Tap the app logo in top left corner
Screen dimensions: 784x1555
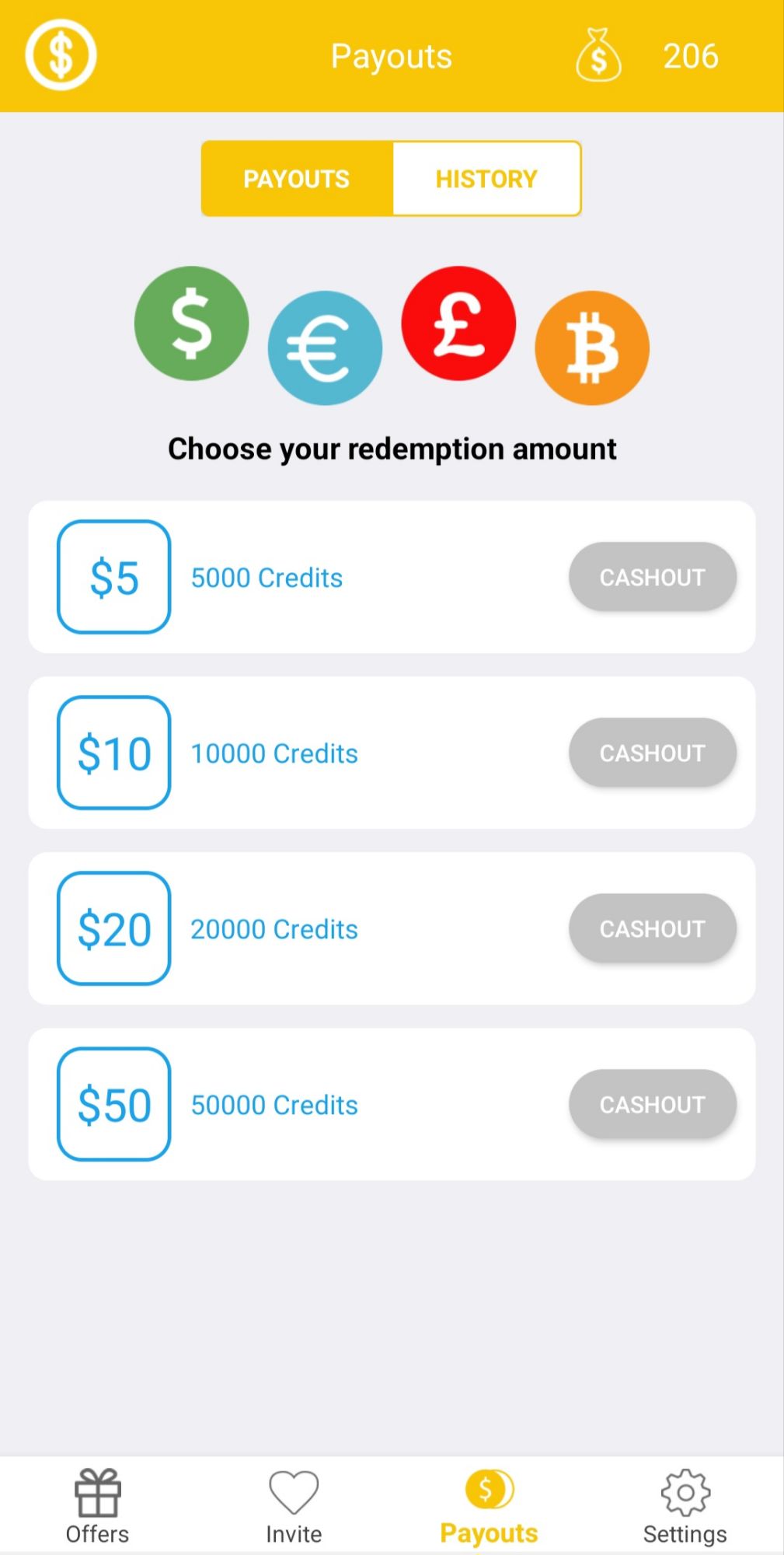pos(60,54)
